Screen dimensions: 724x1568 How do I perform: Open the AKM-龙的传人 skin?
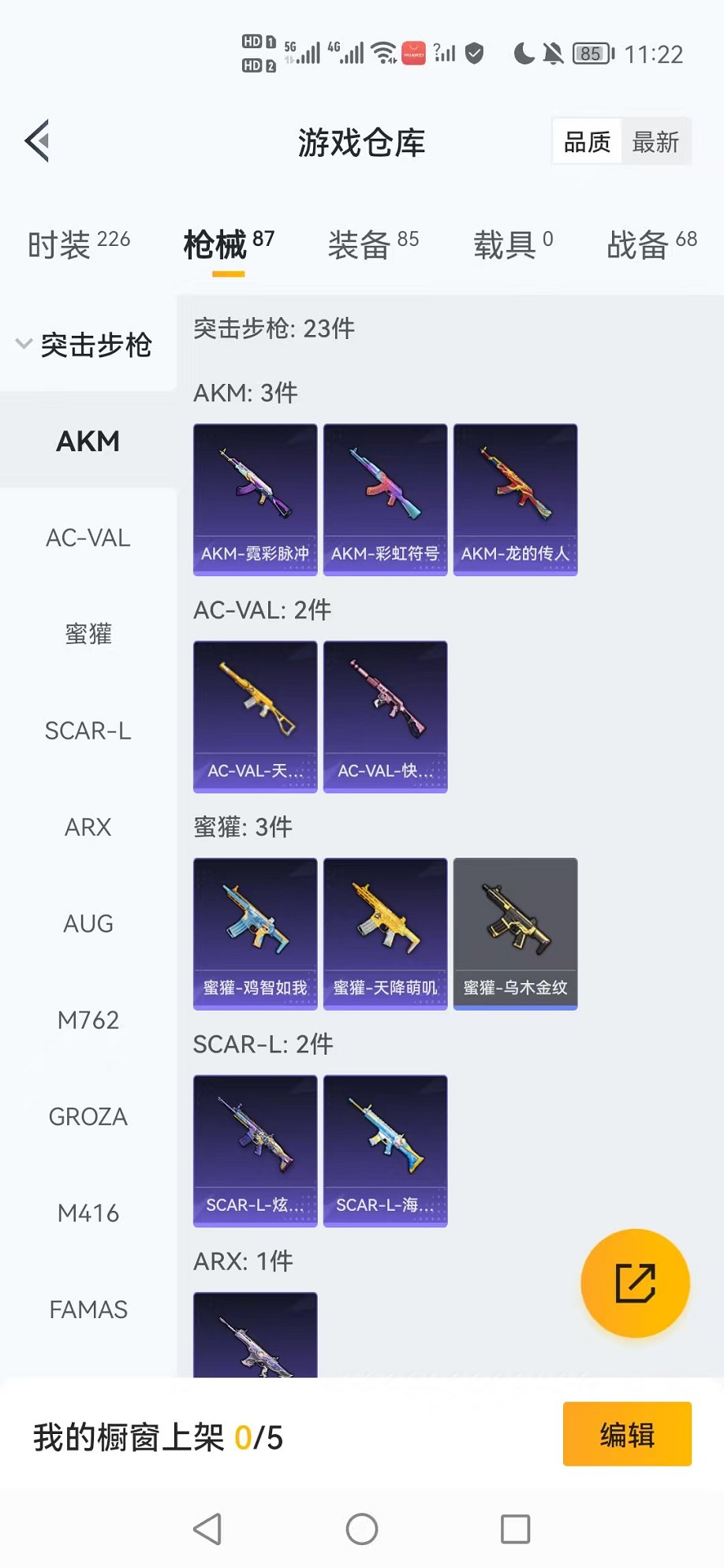point(515,500)
